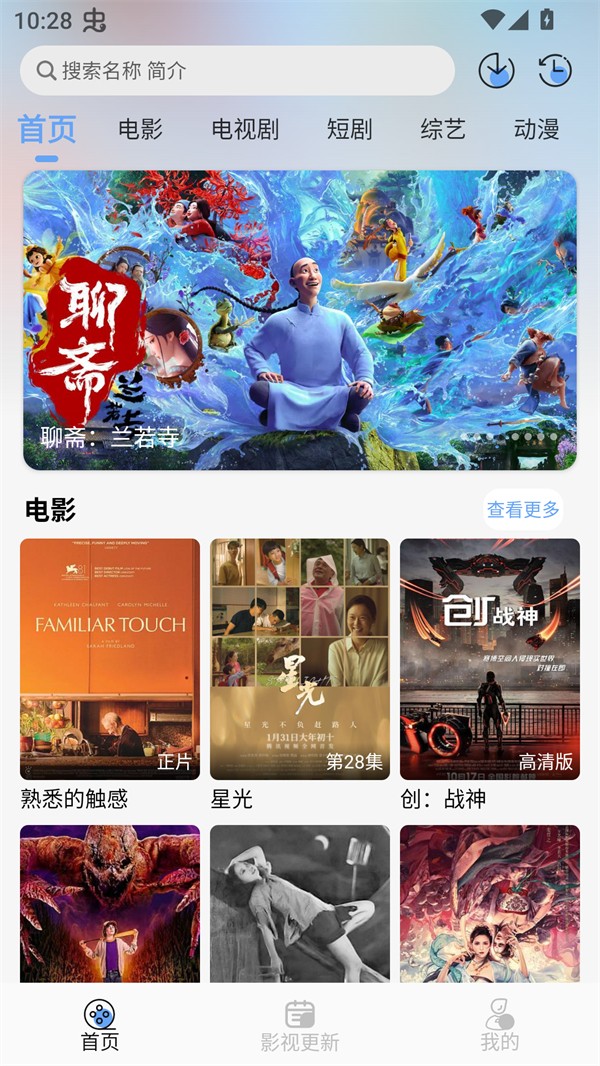This screenshot has height=1066, width=600.
Task: Select the 短剧 top tab
Action: 349,129
